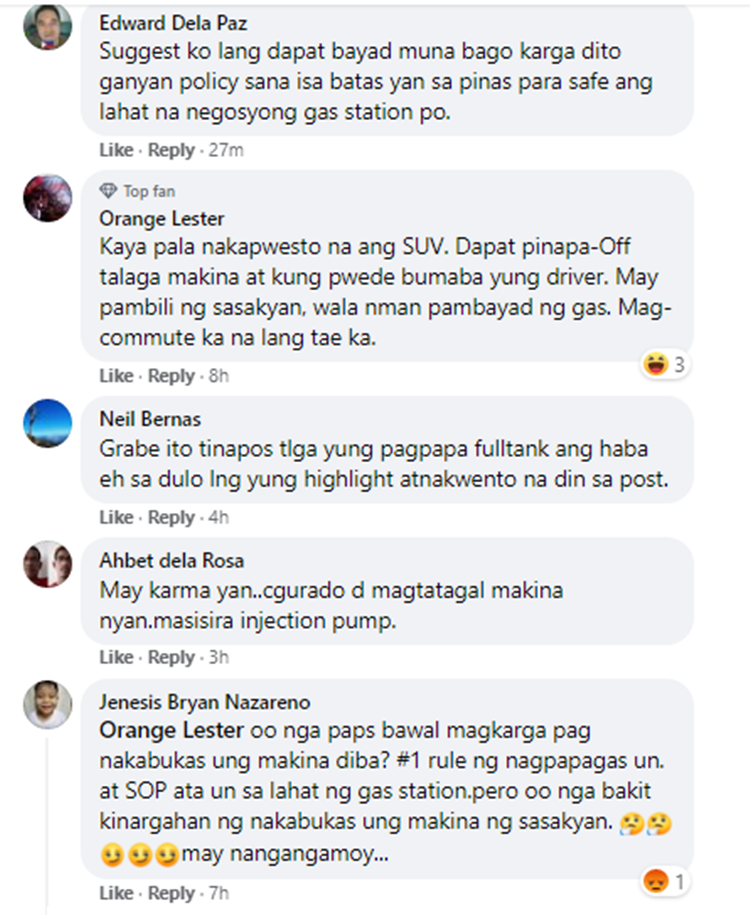Like Orange Lester's comment
Viewport: 750px width, 915px height.
point(116,376)
